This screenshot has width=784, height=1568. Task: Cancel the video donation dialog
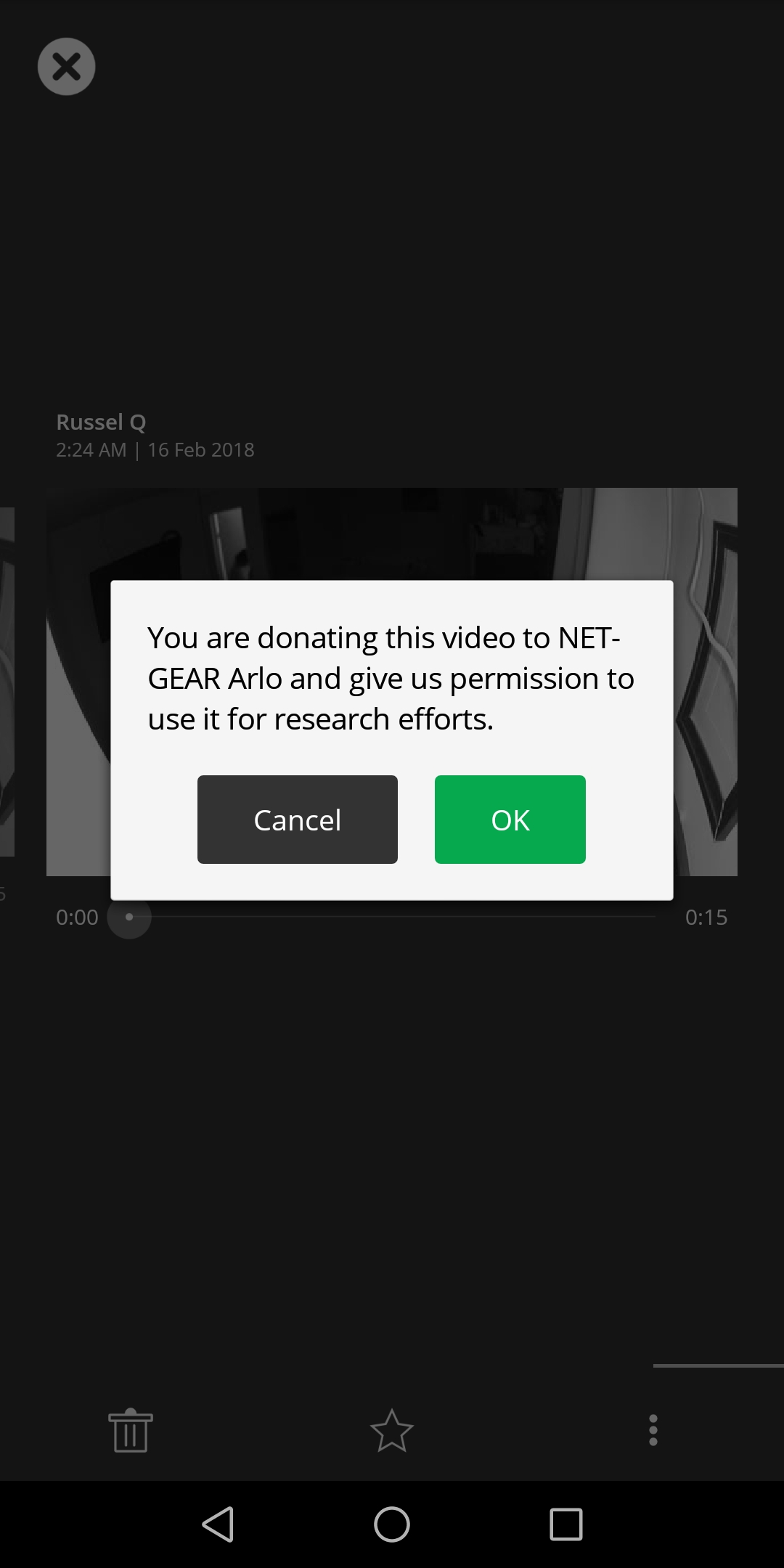(298, 820)
